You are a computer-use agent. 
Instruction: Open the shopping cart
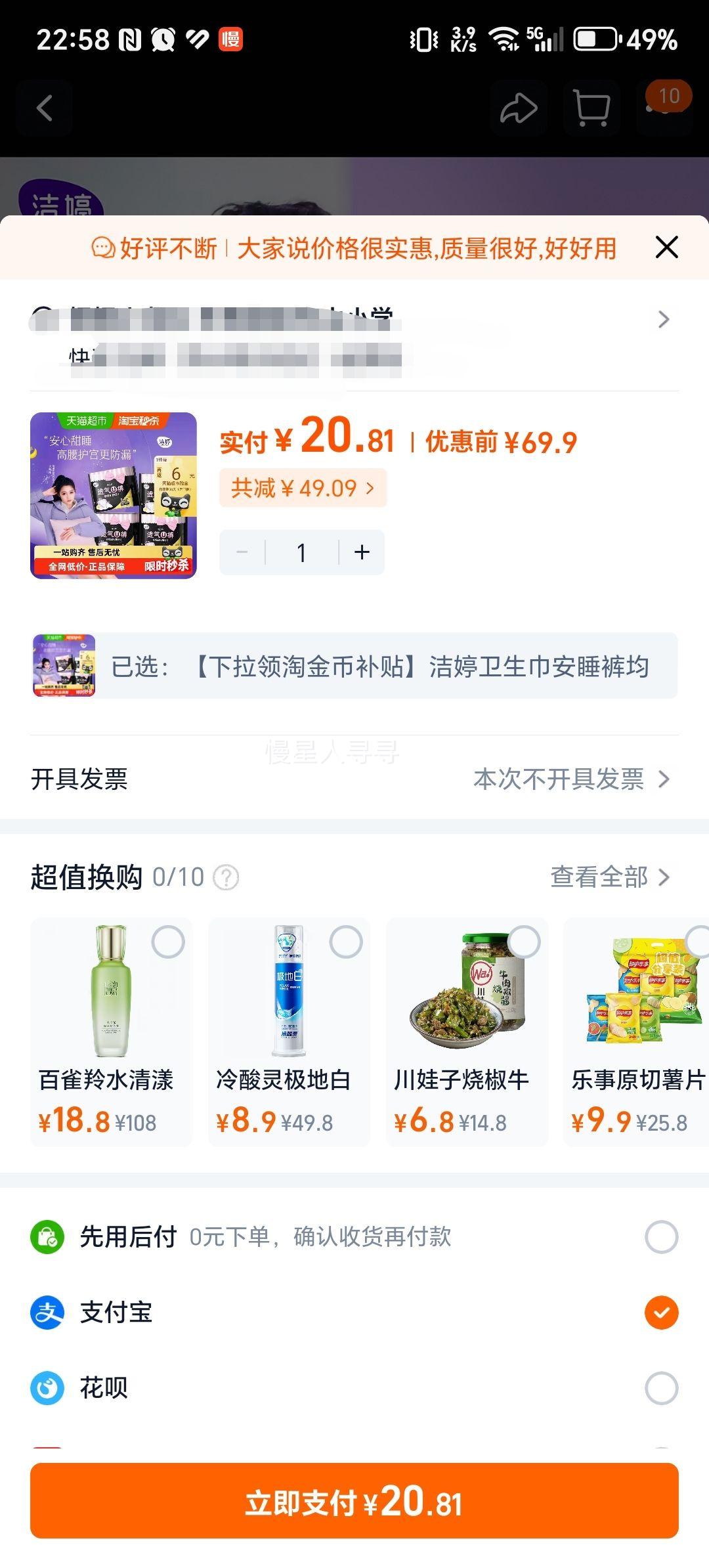click(x=591, y=108)
